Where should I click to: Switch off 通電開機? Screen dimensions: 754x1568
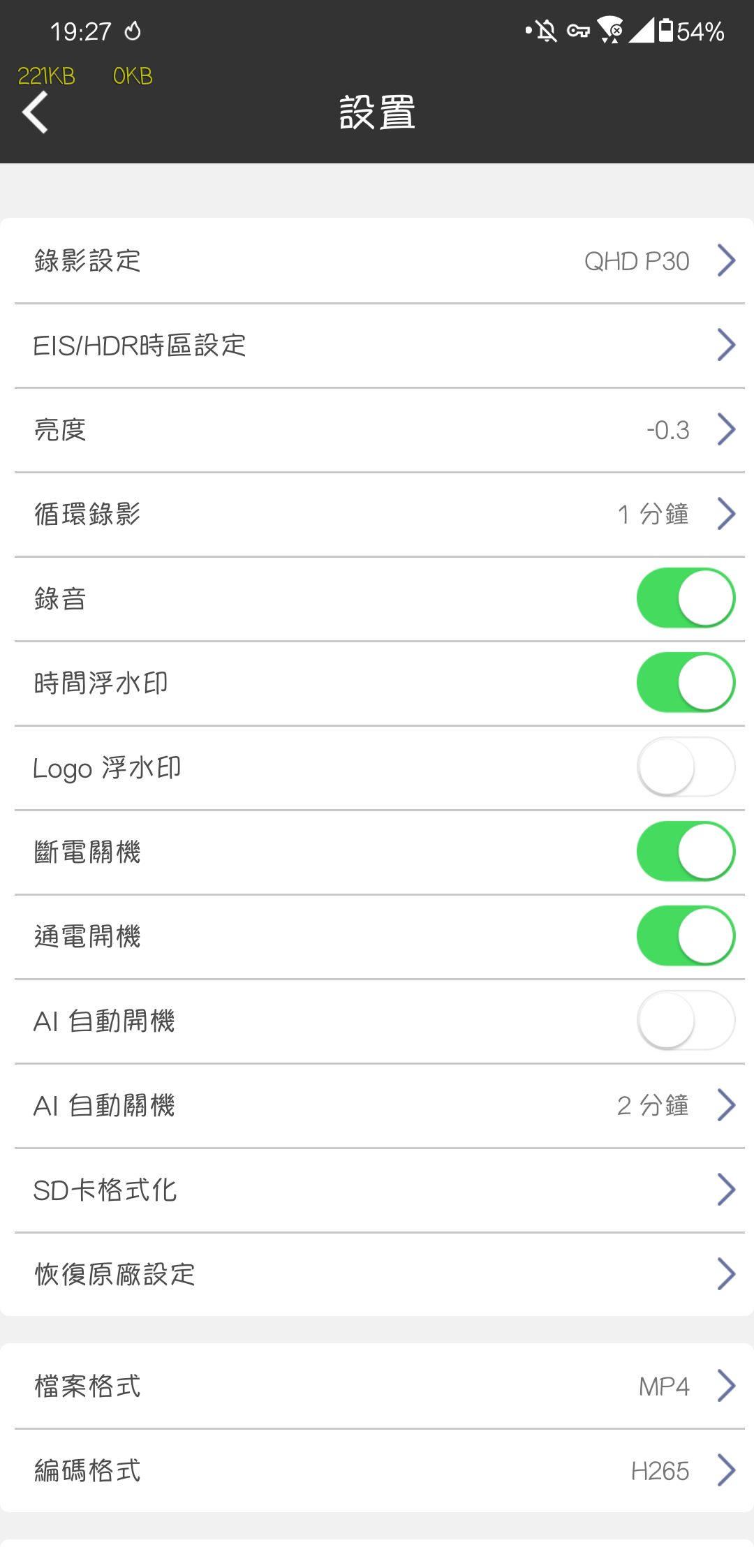686,936
